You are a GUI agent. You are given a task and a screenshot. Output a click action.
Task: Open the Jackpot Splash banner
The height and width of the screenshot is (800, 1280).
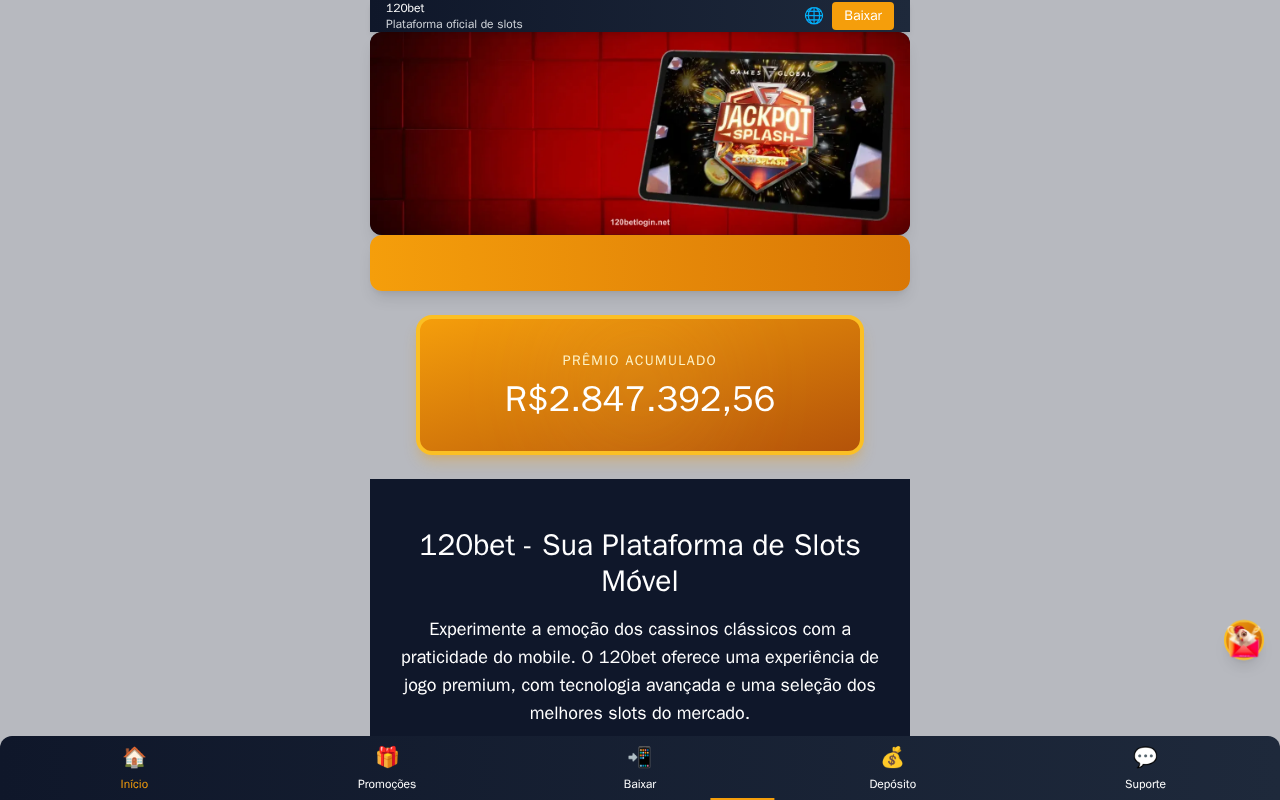click(640, 134)
